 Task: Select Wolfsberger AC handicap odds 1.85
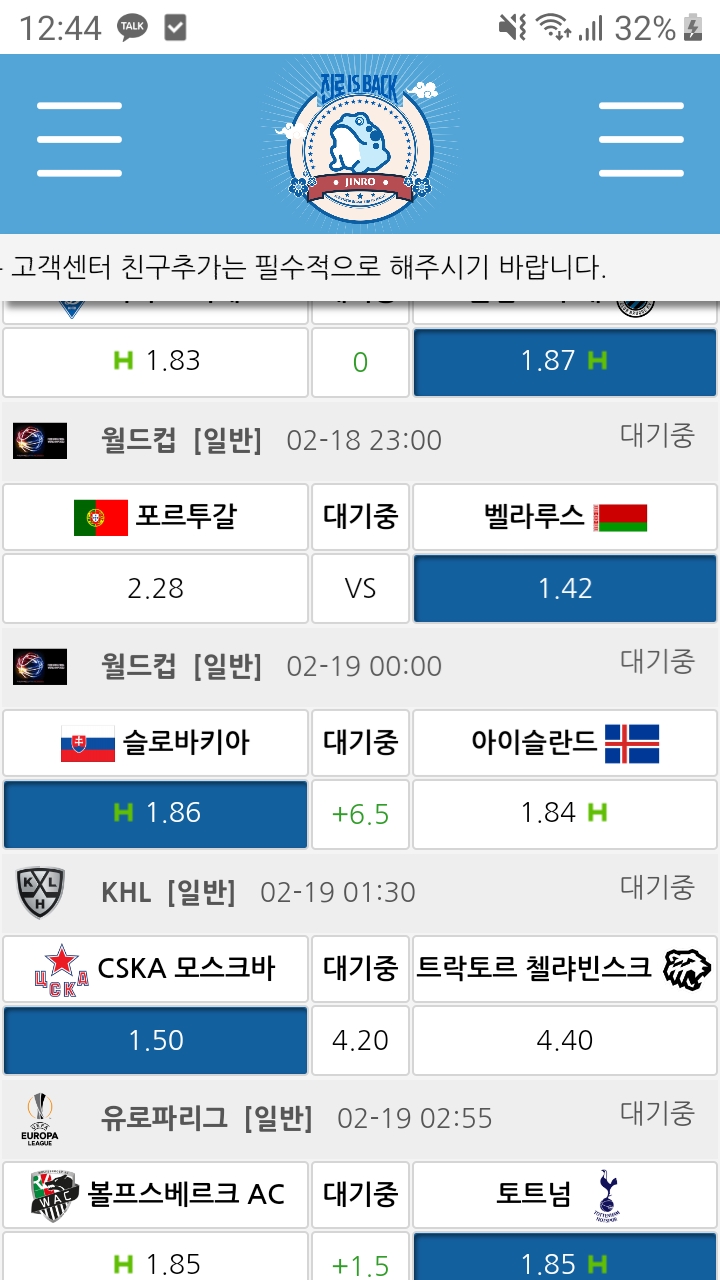pyautogui.click(x=155, y=1262)
